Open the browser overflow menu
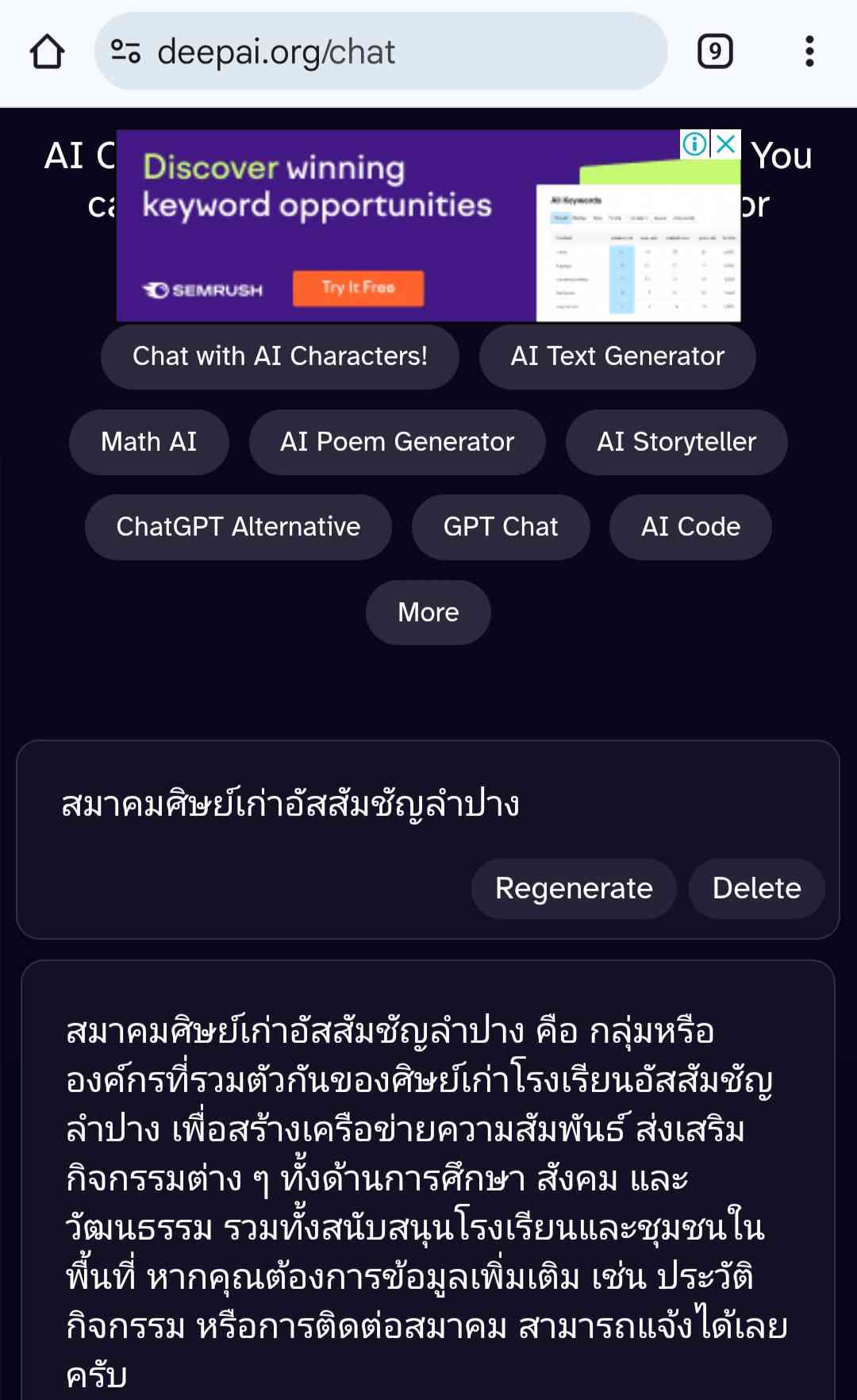This screenshot has width=857, height=1400. [809, 52]
